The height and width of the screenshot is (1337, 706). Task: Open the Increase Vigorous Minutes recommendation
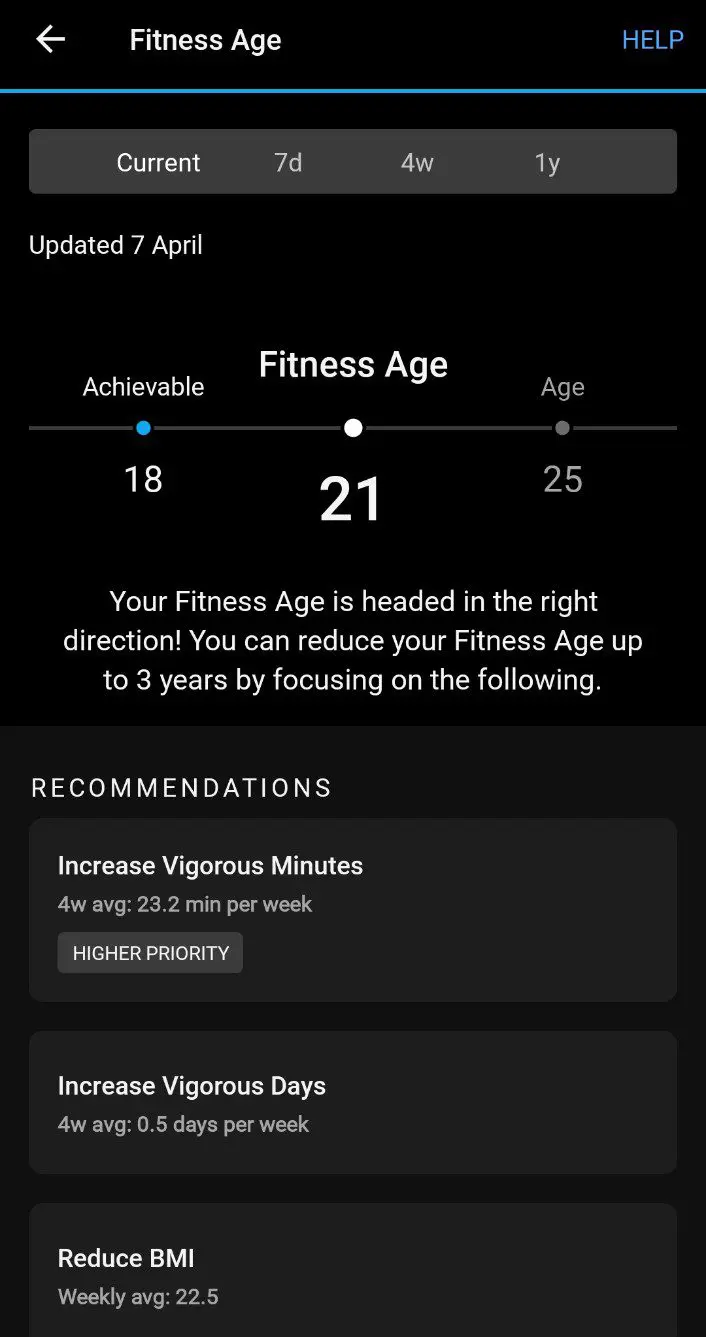pos(353,910)
